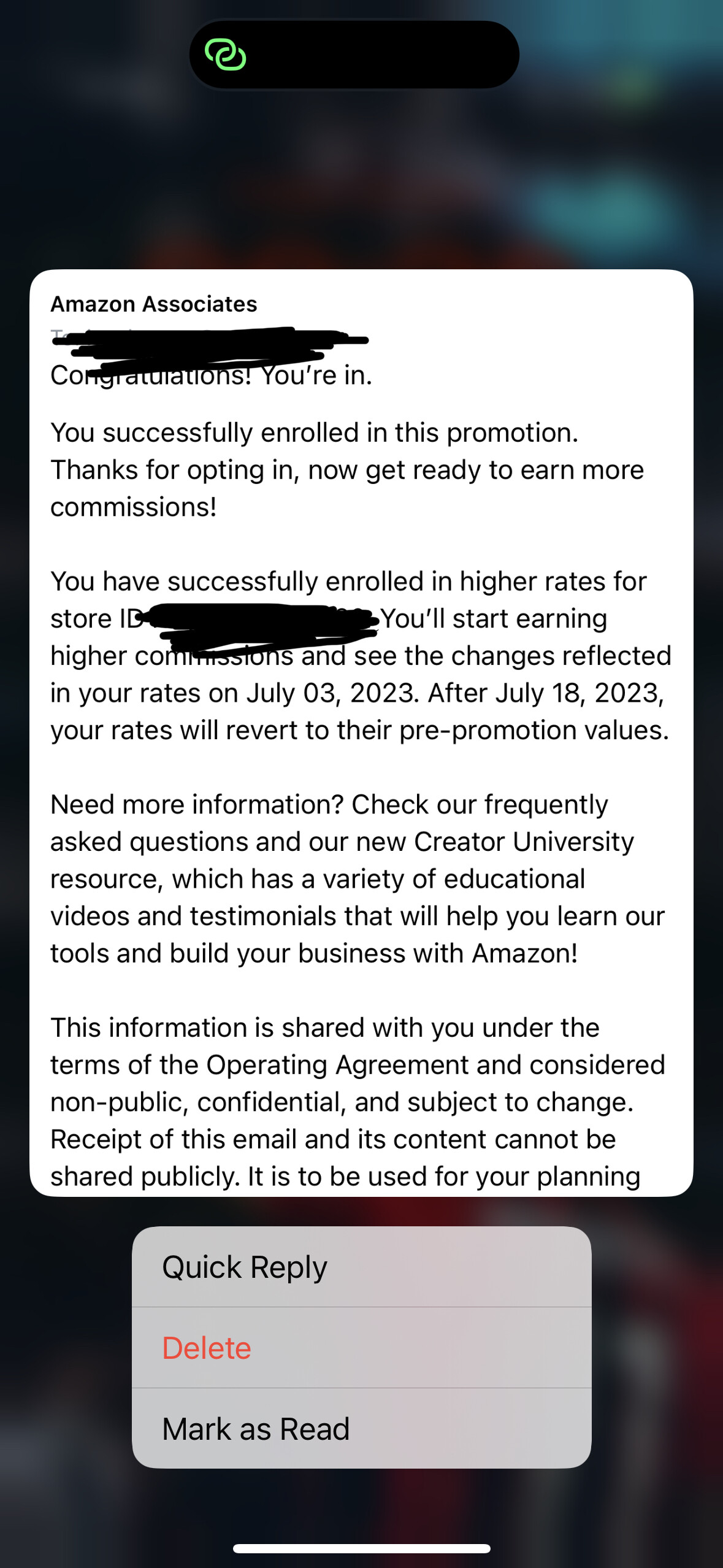The width and height of the screenshot is (723, 1568).
Task: Choose Quick Reply for this email
Action: 361,1267
